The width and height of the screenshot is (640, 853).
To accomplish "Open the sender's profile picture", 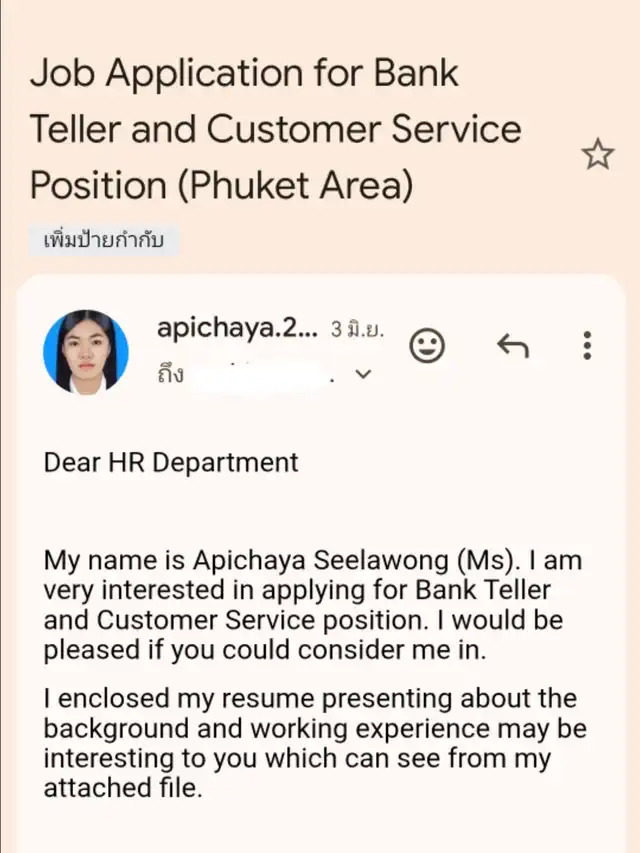I will pos(86,352).
